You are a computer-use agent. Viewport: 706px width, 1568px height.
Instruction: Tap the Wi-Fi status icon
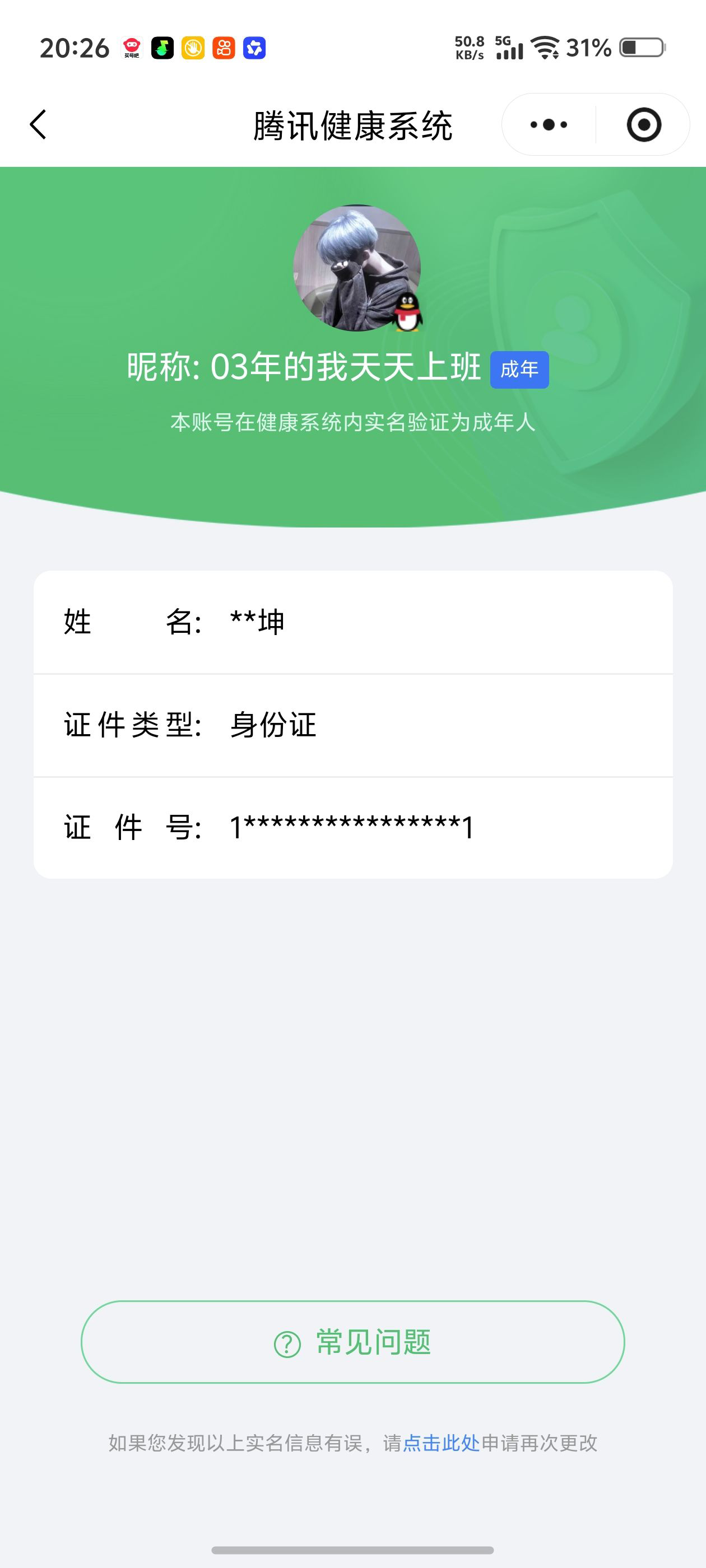click(x=545, y=49)
